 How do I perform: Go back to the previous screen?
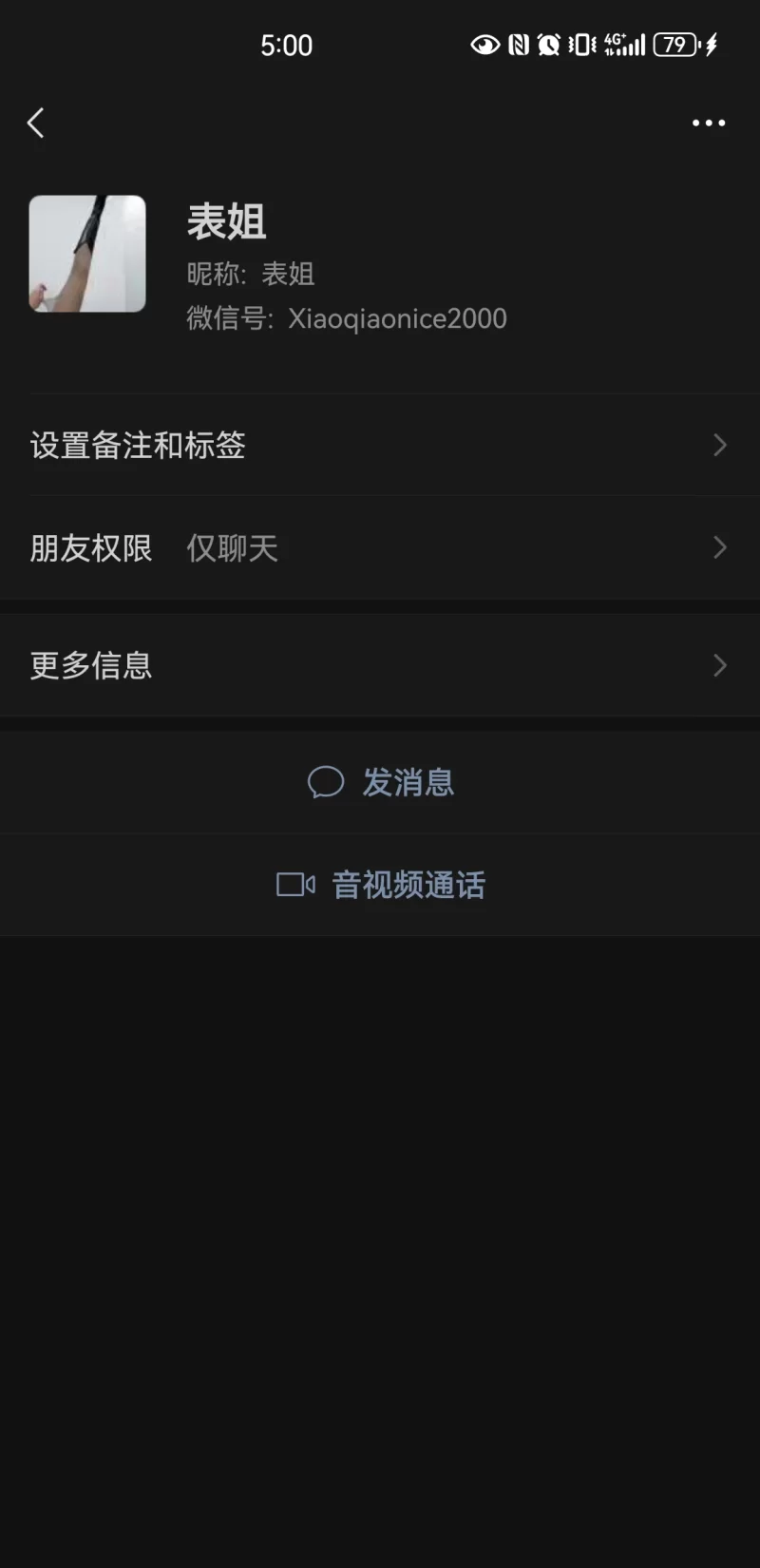[x=36, y=123]
